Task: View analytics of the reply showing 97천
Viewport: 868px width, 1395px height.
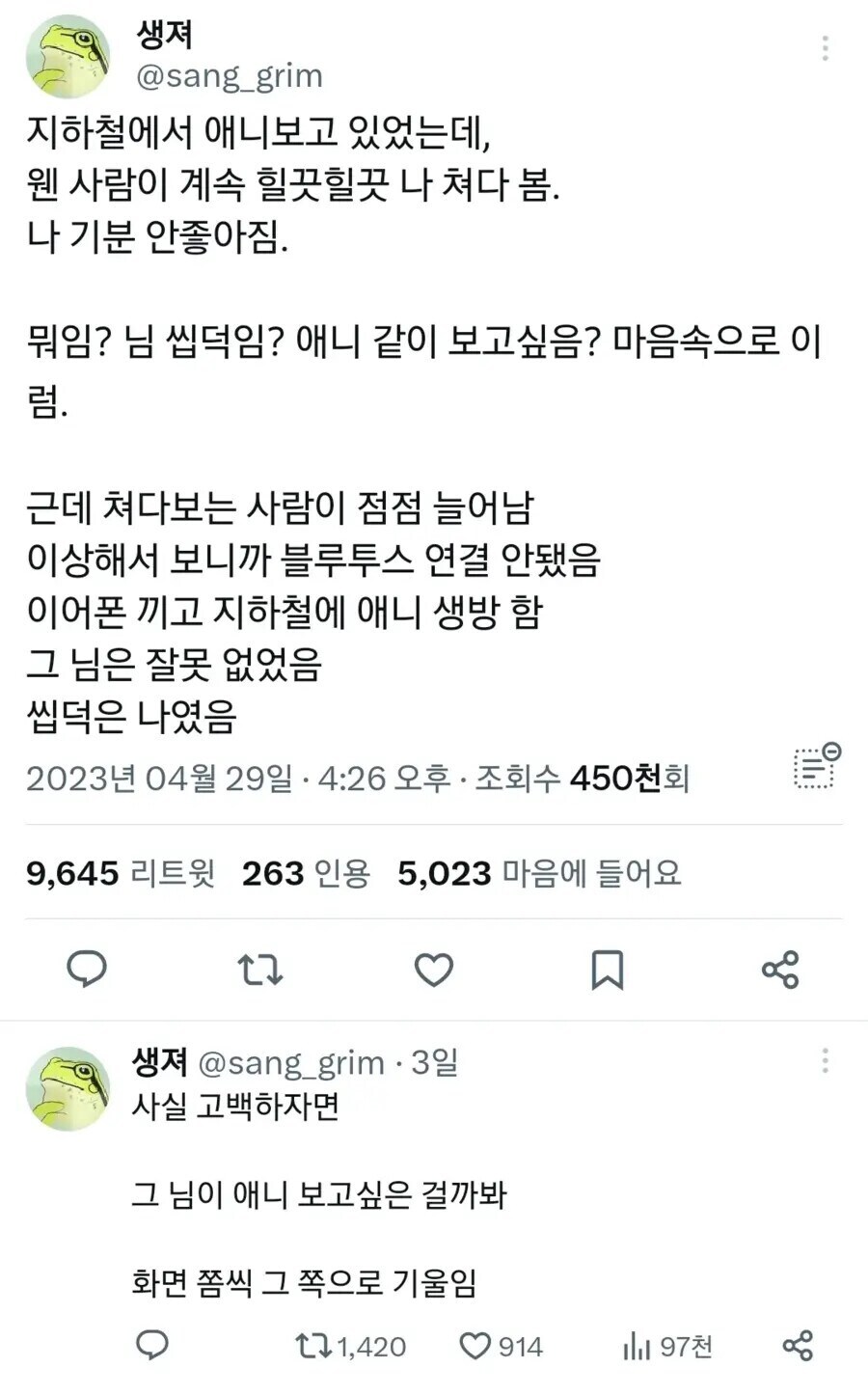Action: [667, 1346]
